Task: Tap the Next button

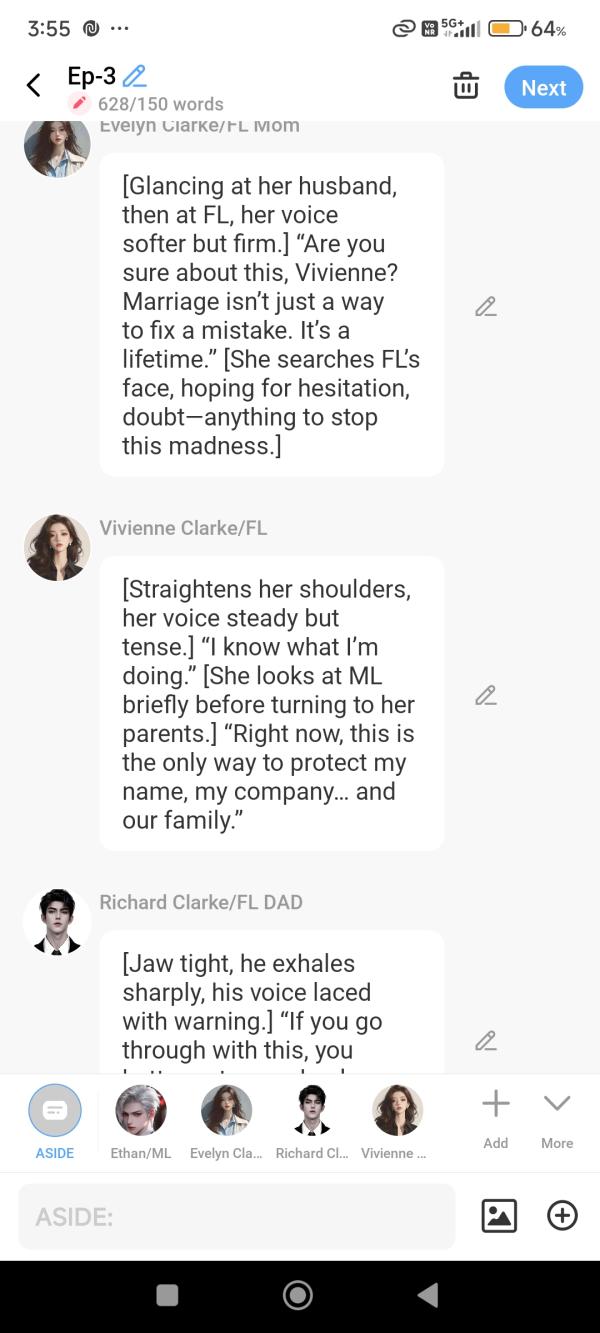Action: pos(543,87)
